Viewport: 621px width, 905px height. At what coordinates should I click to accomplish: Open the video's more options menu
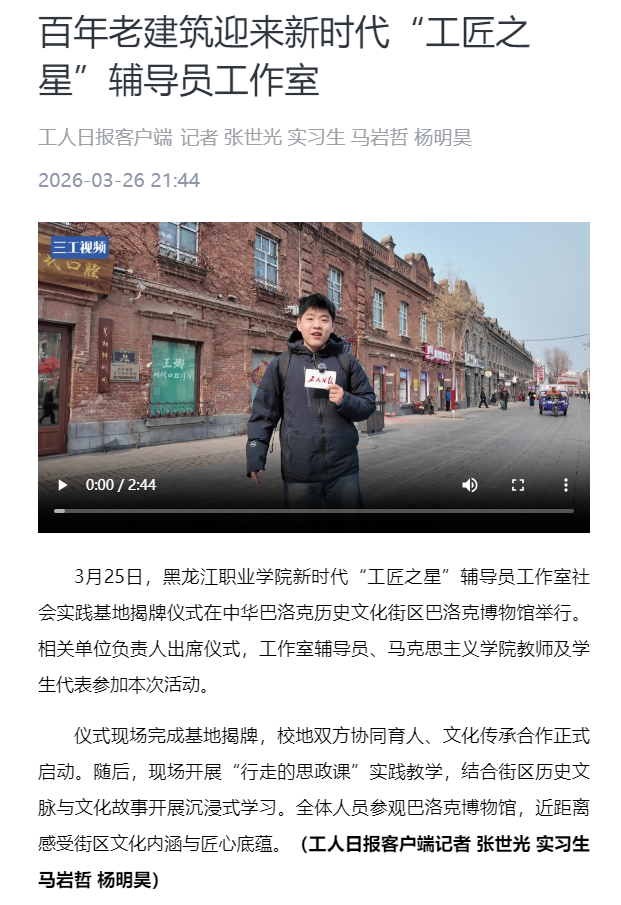tap(565, 485)
